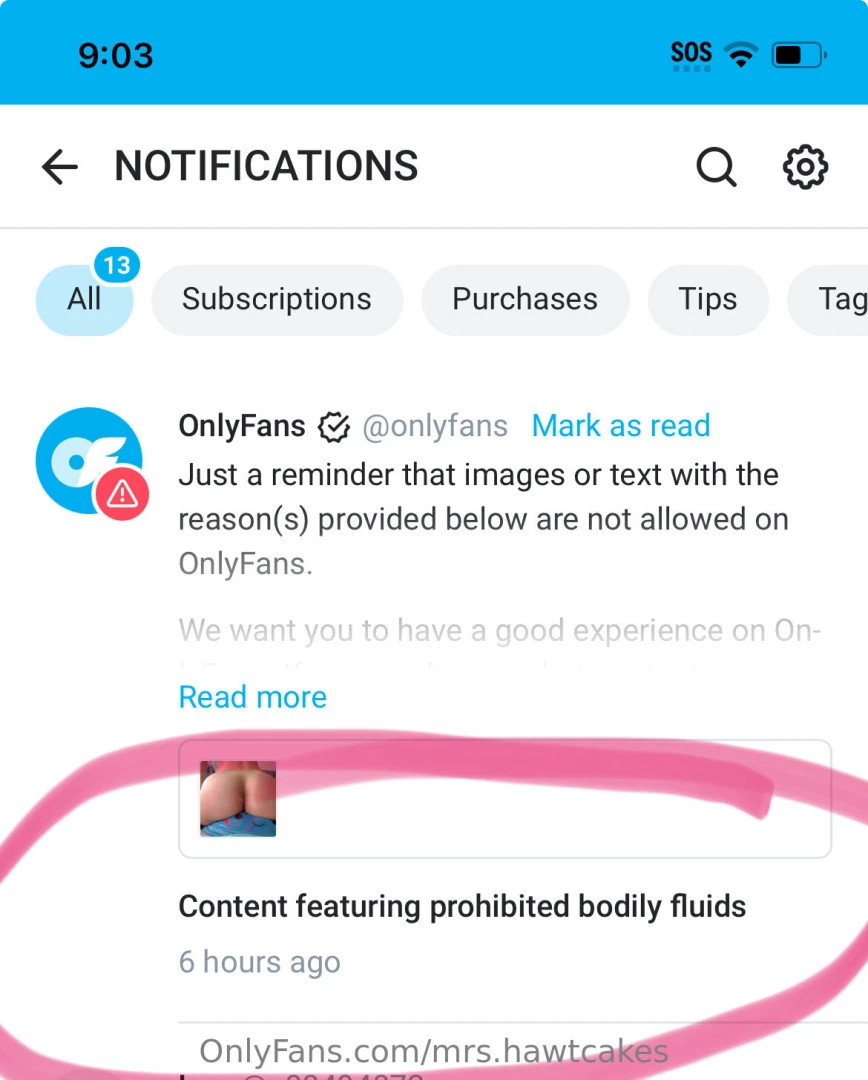This screenshot has width=868, height=1080.
Task: Tap the back arrow to leave Notifications
Action: click(59, 167)
